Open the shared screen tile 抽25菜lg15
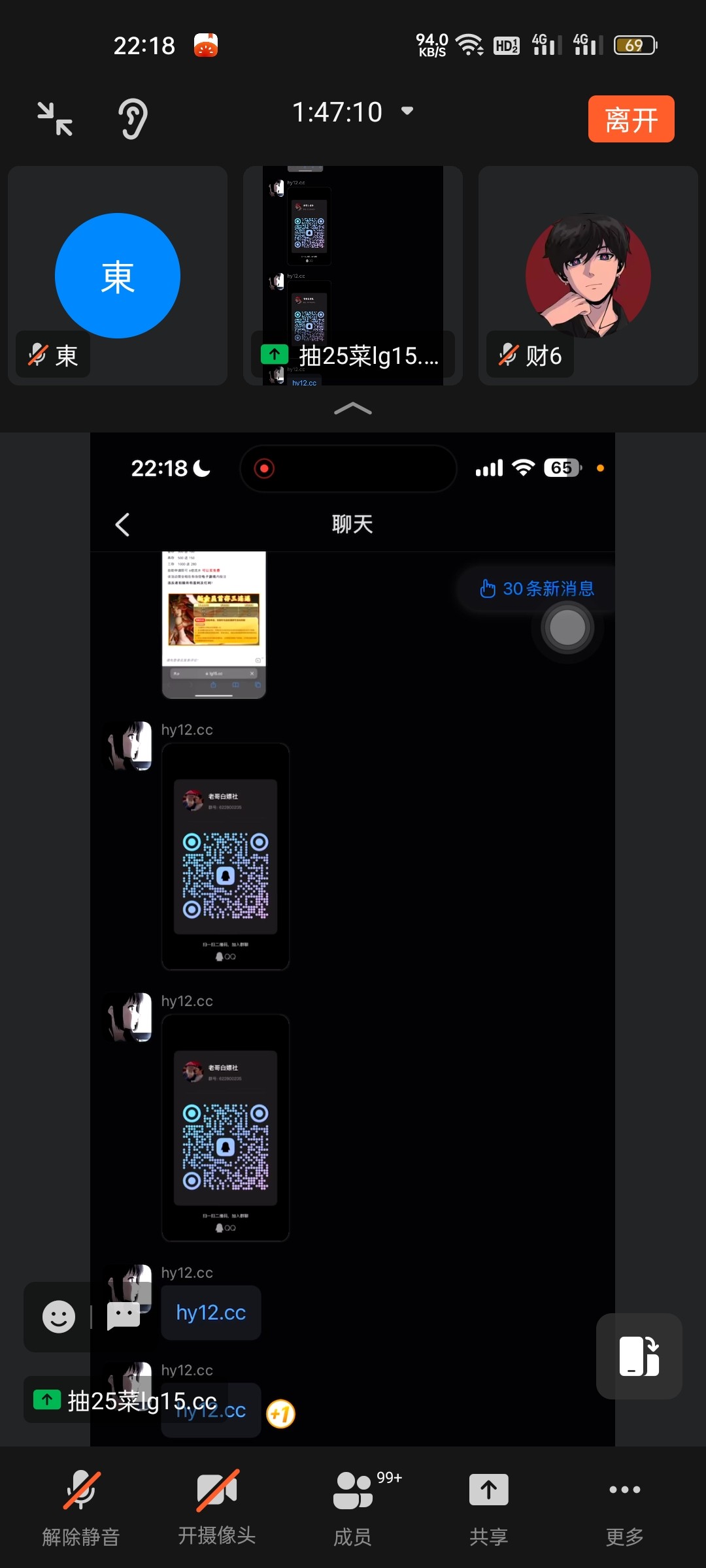This screenshot has width=706, height=1568. [x=353, y=276]
